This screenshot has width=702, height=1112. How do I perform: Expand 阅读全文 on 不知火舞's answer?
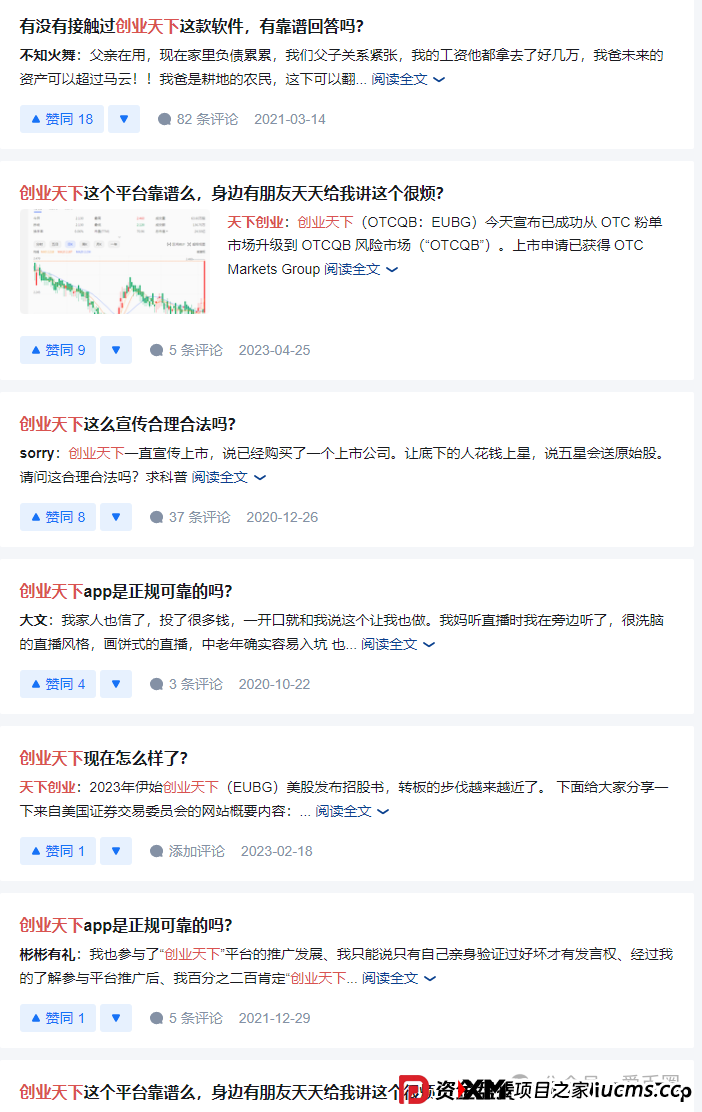point(408,79)
